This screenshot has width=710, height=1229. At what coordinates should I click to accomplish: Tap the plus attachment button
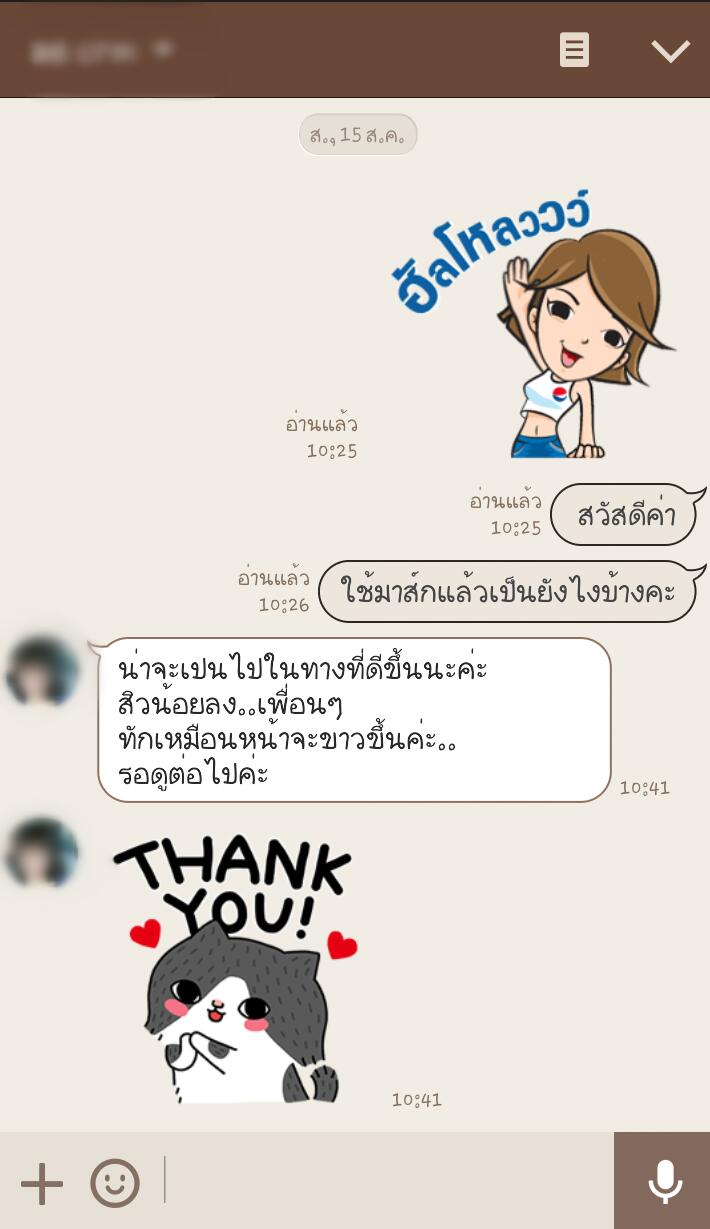[x=42, y=1184]
